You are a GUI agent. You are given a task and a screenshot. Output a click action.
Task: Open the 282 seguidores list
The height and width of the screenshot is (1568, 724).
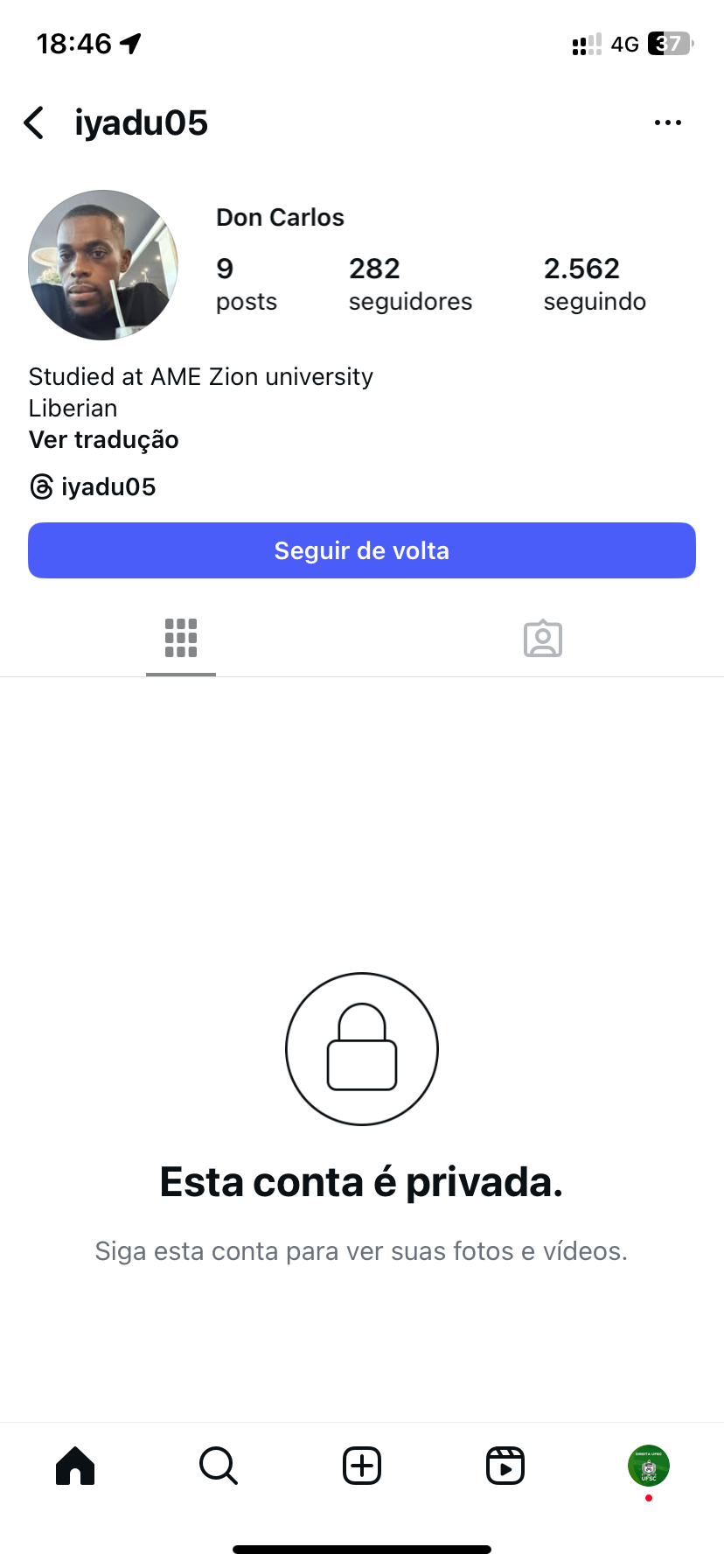(x=410, y=283)
